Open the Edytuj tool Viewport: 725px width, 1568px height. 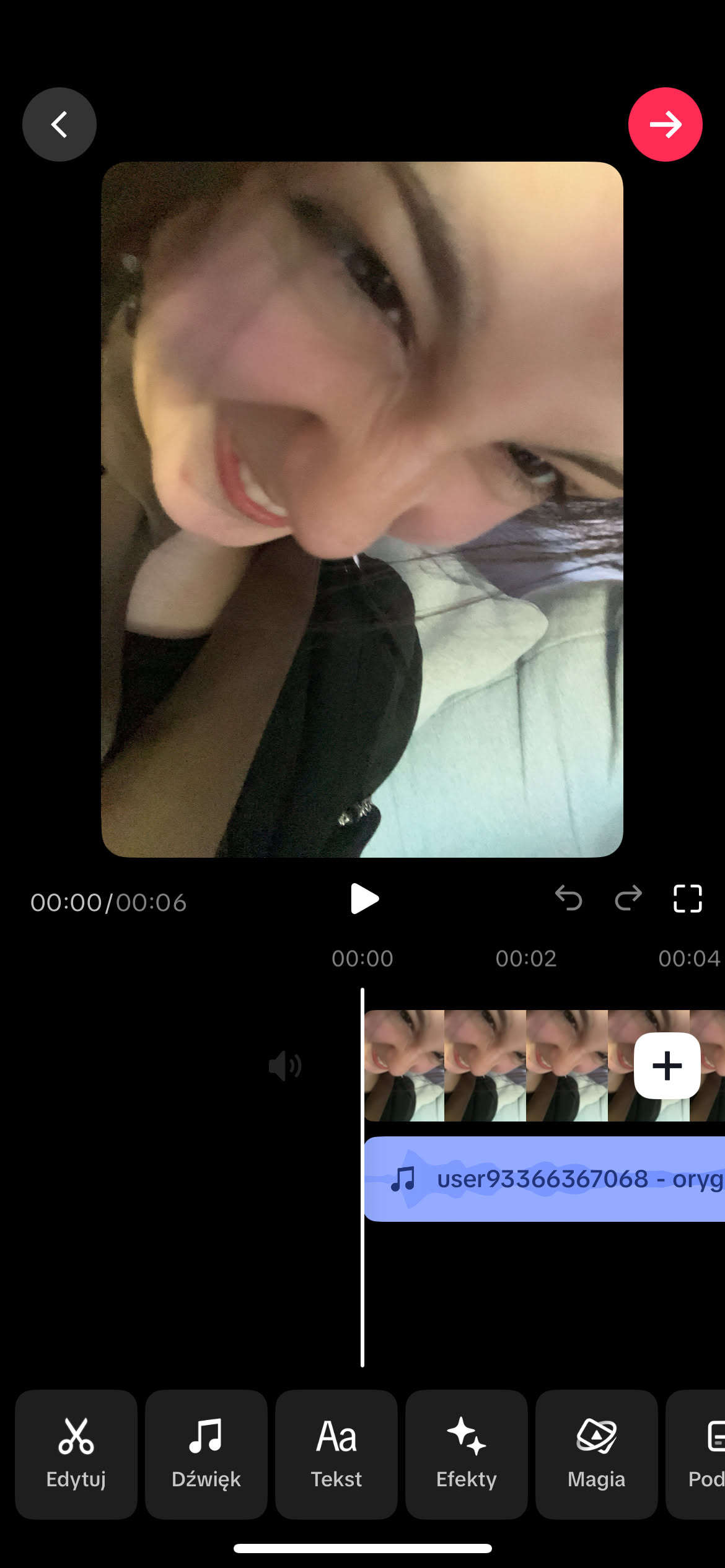(76, 1454)
